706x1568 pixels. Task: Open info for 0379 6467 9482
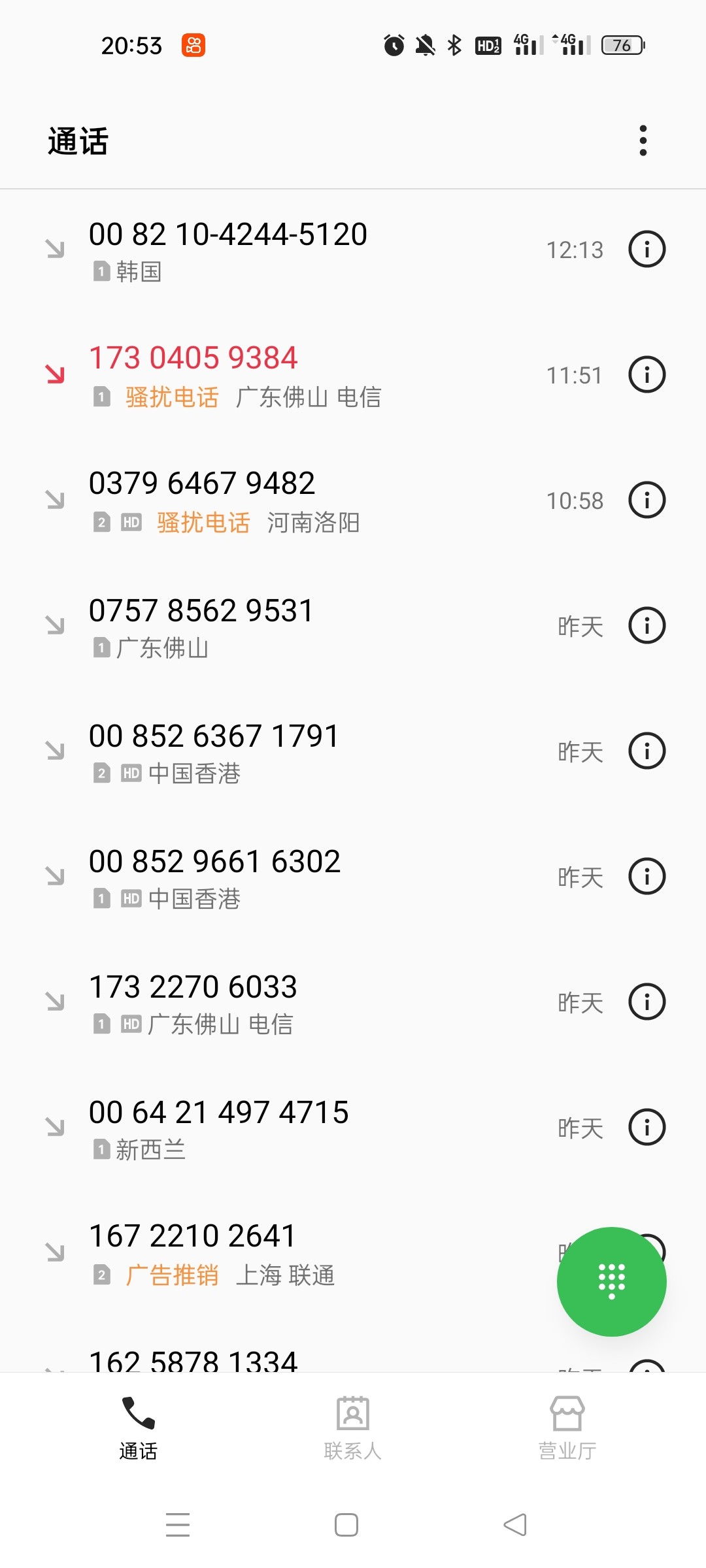click(x=647, y=500)
